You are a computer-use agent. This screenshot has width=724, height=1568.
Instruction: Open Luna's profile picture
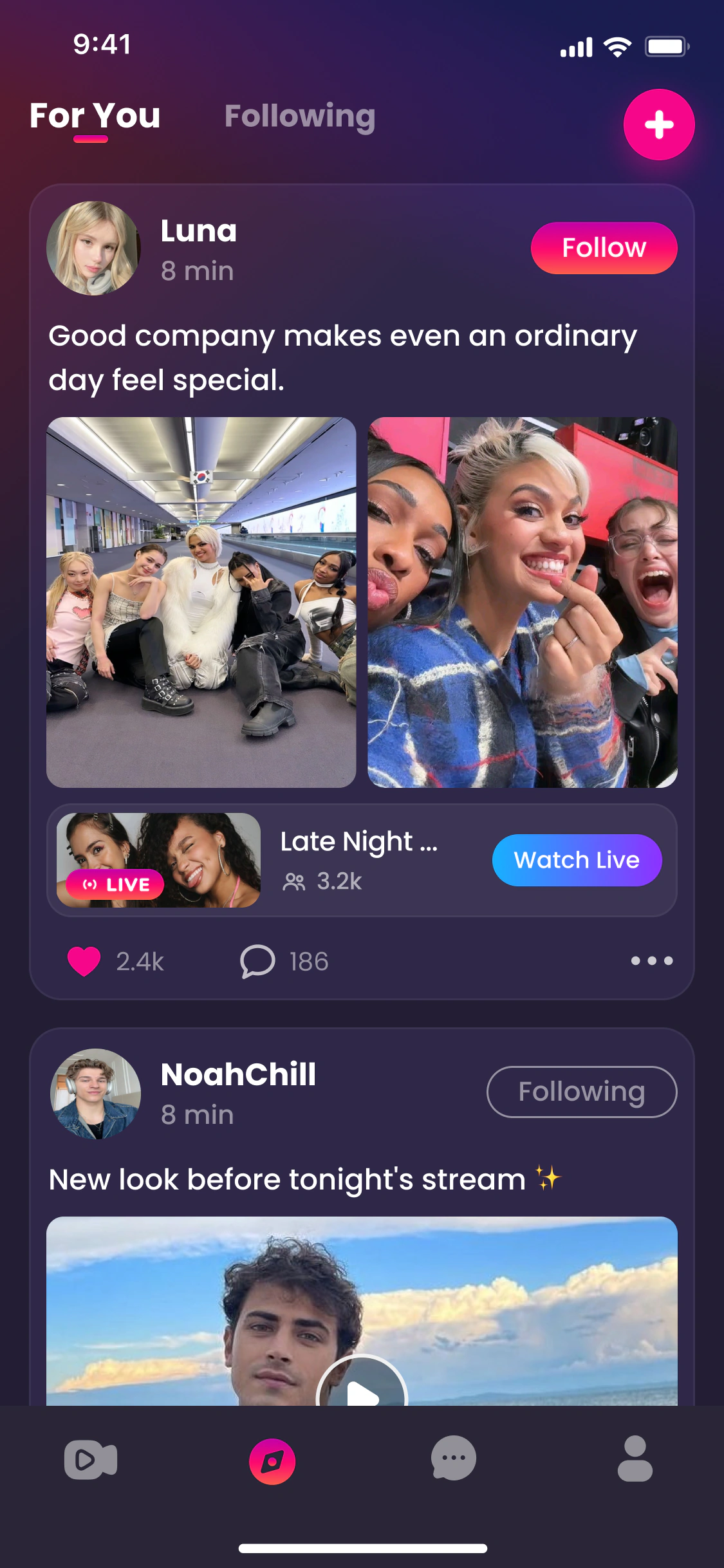coord(93,248)
